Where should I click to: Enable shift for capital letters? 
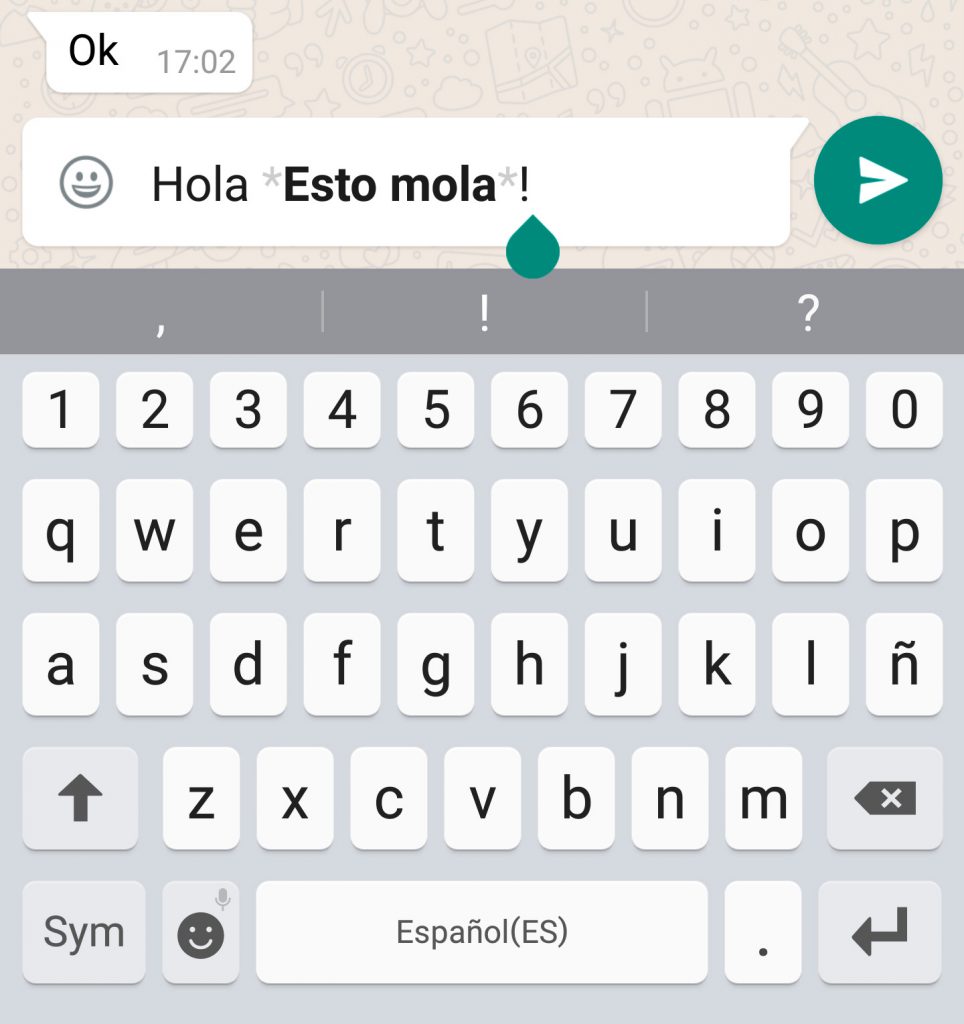[x=80, y=798]
